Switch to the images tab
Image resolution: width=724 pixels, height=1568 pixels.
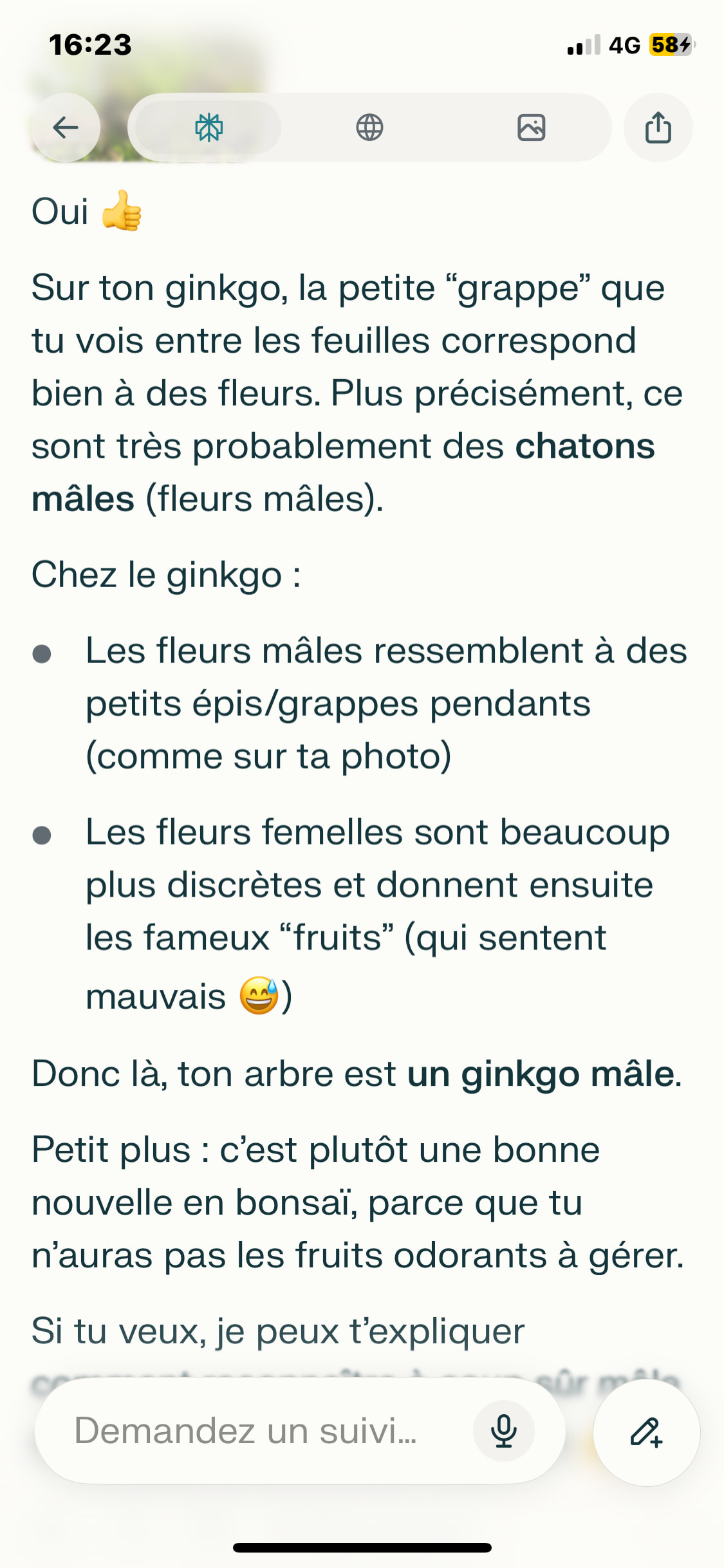[x=531, y=127]
